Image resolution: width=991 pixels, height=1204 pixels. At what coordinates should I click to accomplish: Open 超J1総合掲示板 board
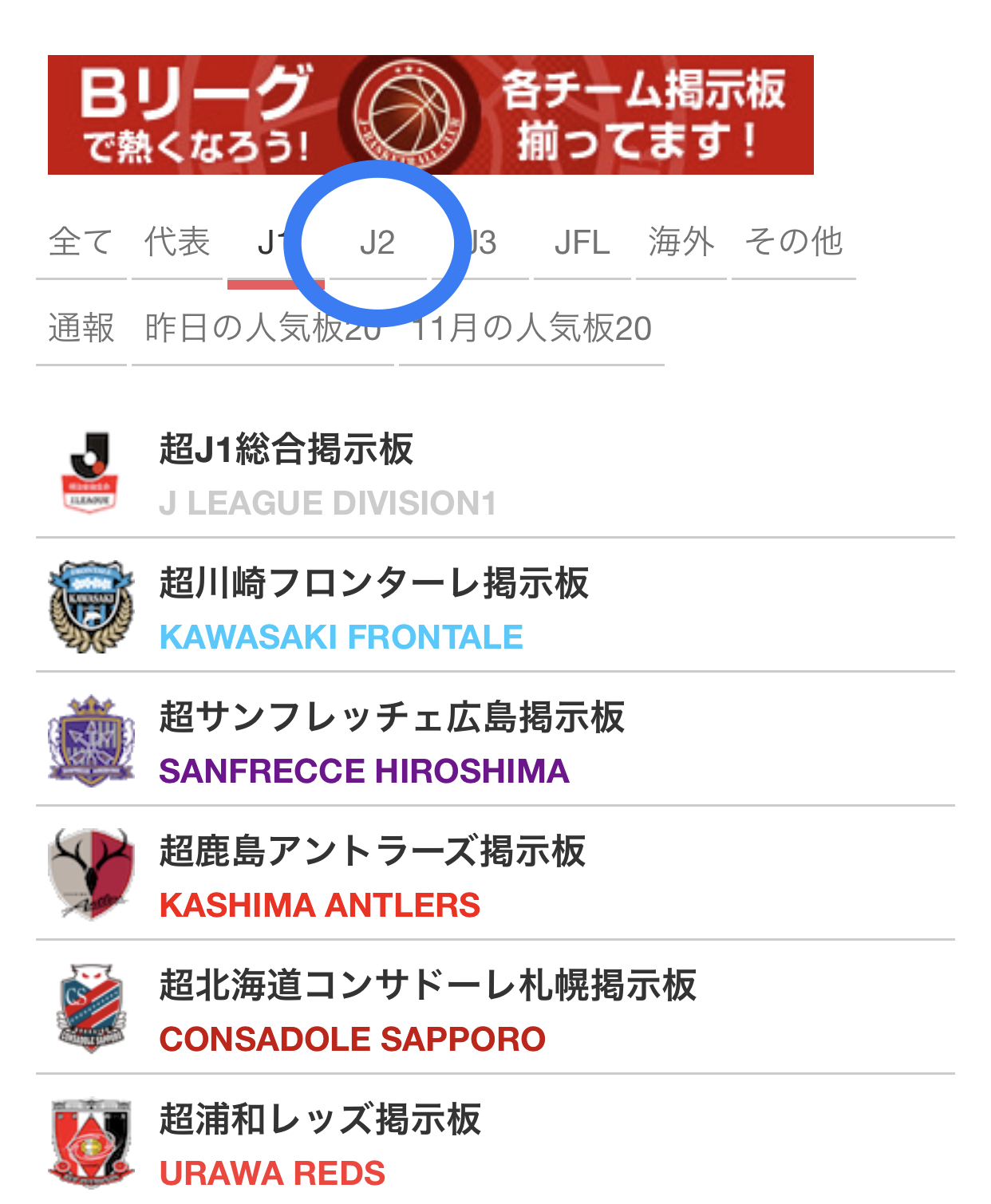click(286, 449)
